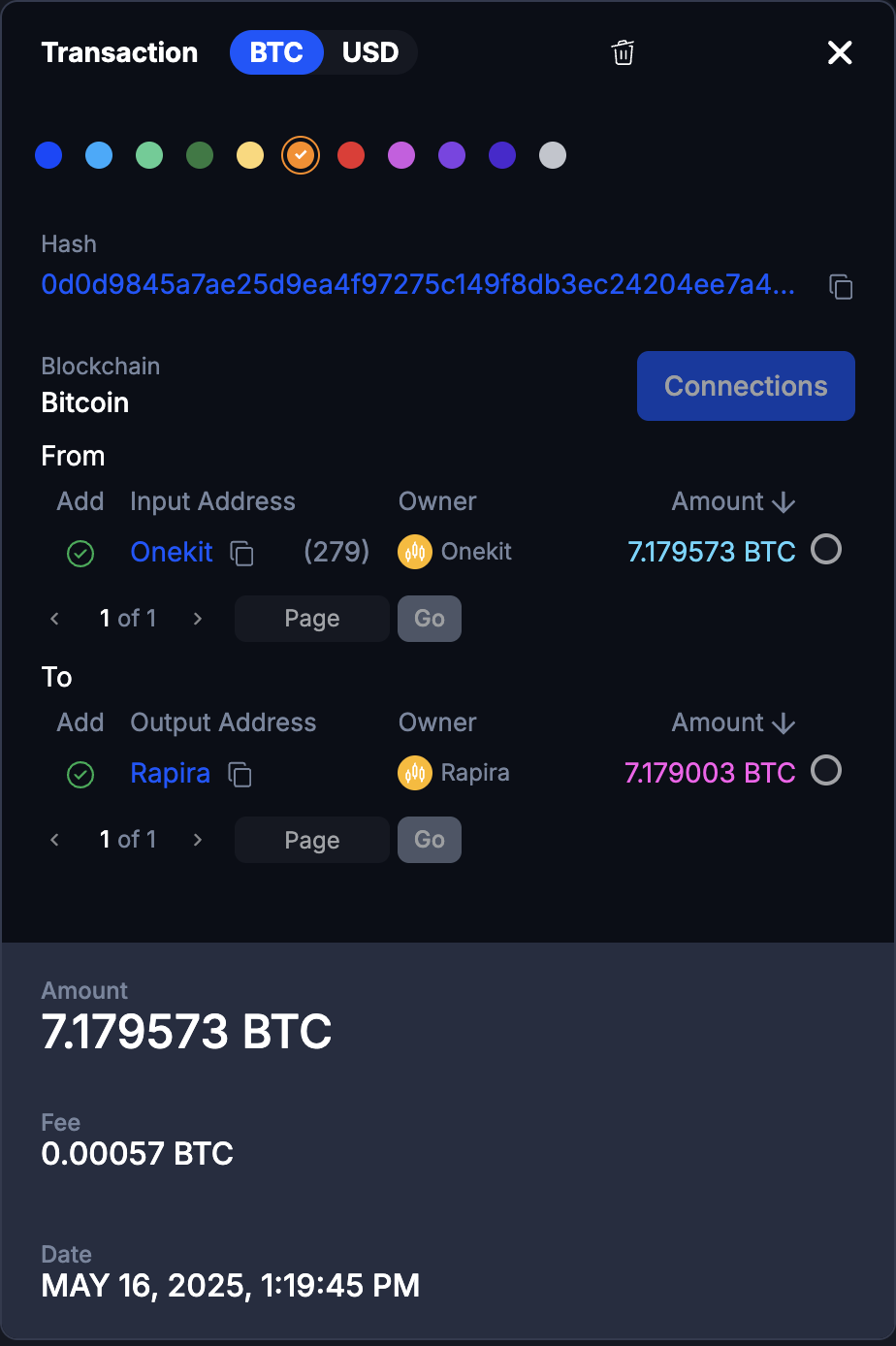
Task: Delete transaction with the trash icon
Action: pyautogui.click(x=623, y=52)
